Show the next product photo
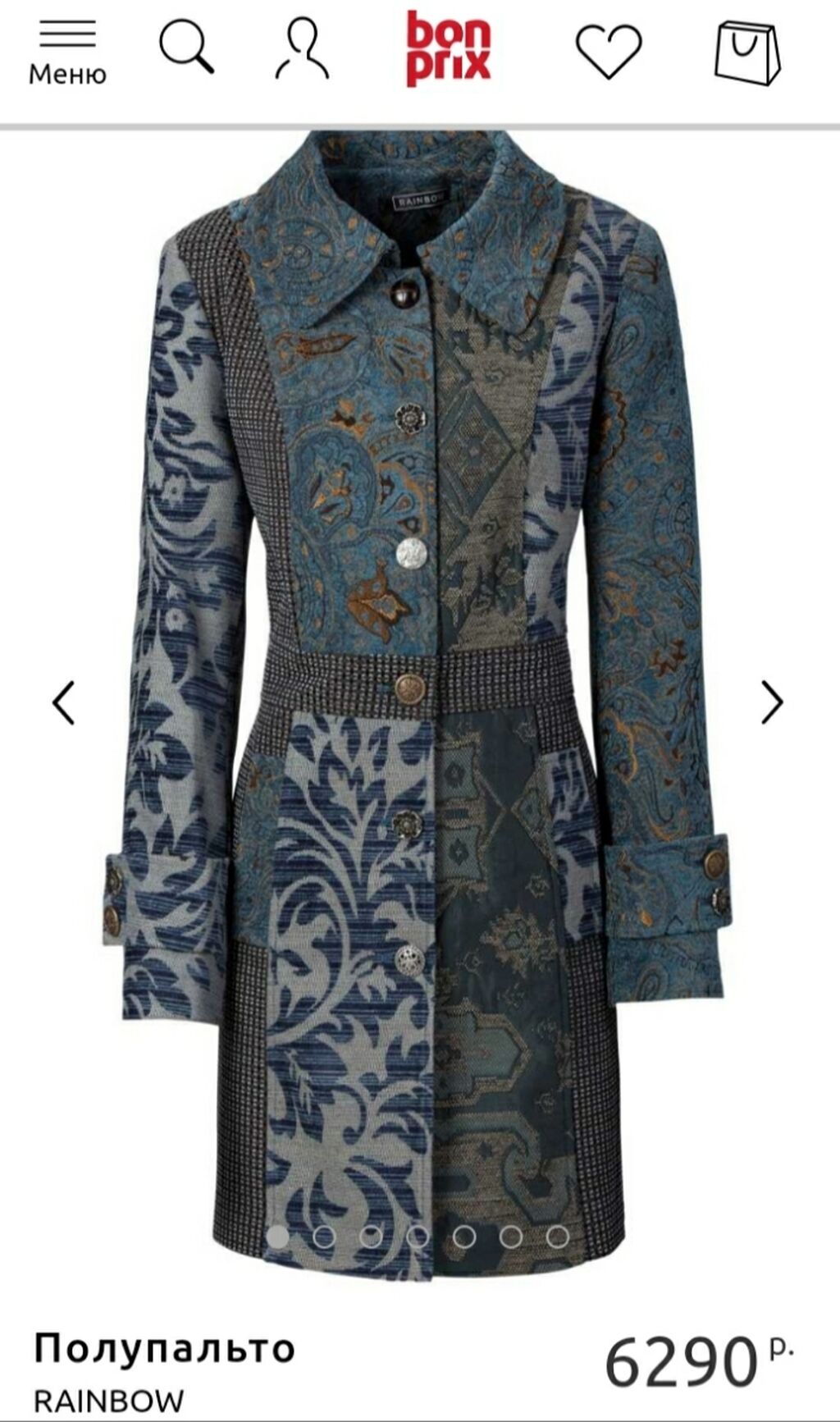Image resolution: width=840 pixels, height=1422 pixels. coord(771,702)
